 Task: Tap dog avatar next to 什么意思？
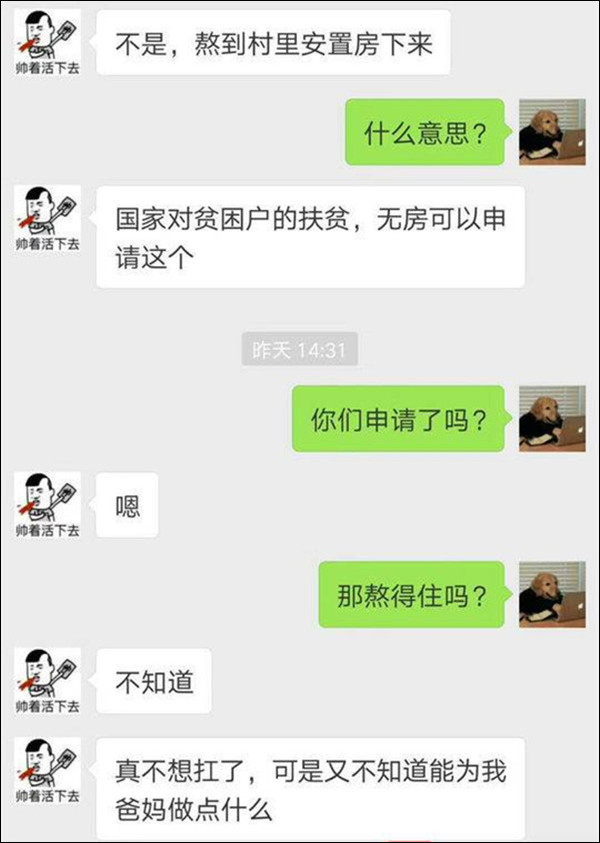[552, 132]
